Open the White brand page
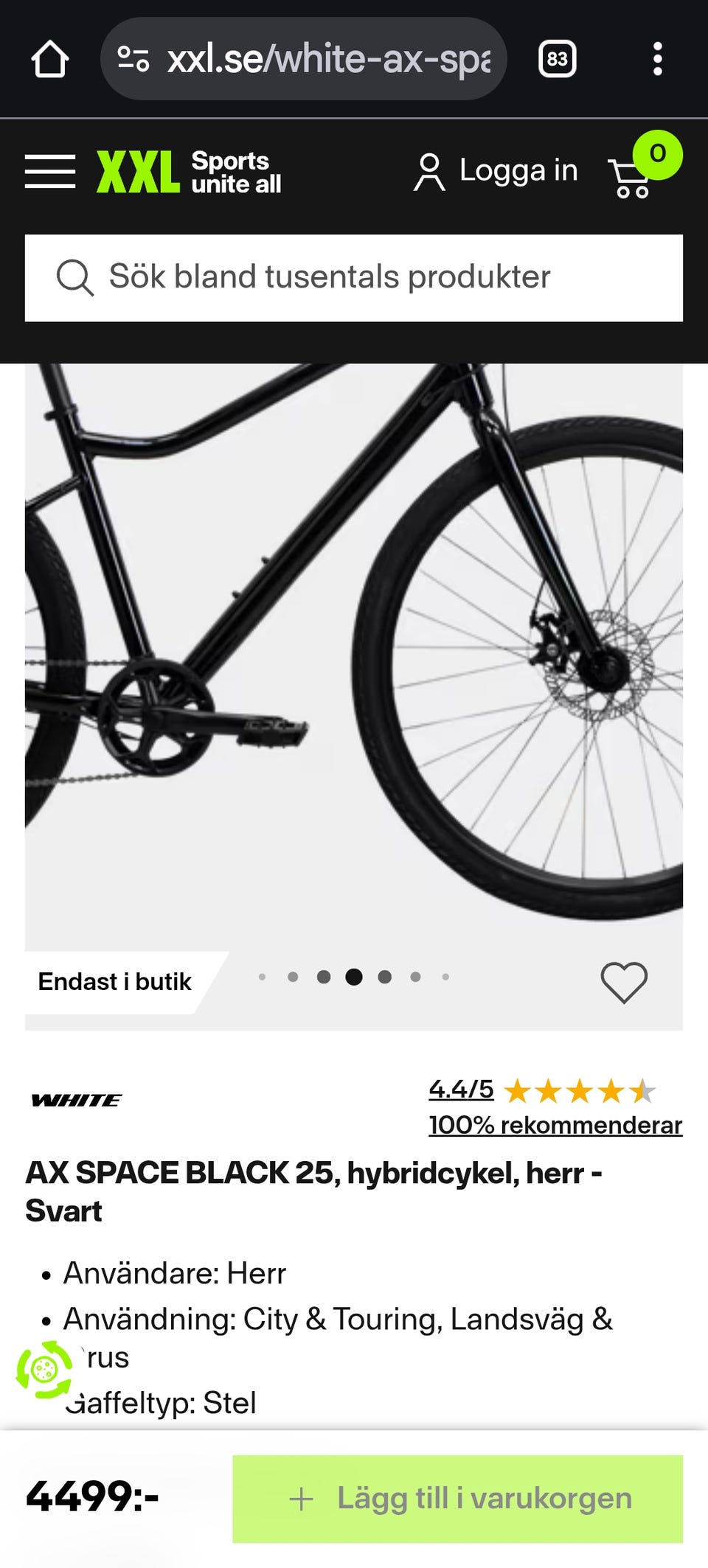The height and width of the screenshot is (1568, 708). pyautogui.click(x=77, y=1100)
